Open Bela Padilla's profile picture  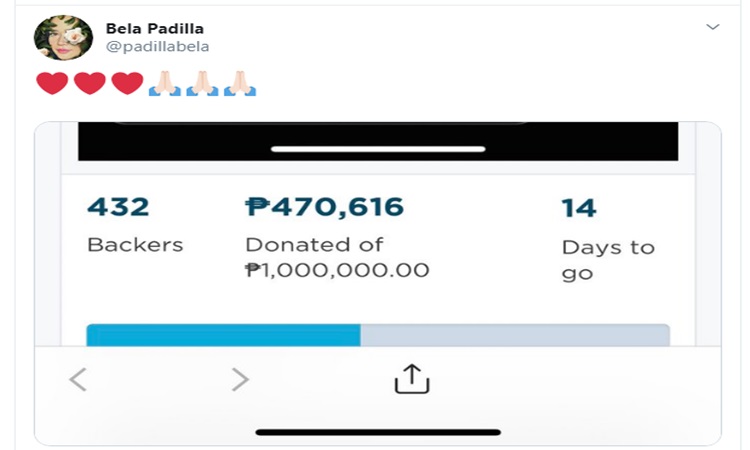coord(63,37)
